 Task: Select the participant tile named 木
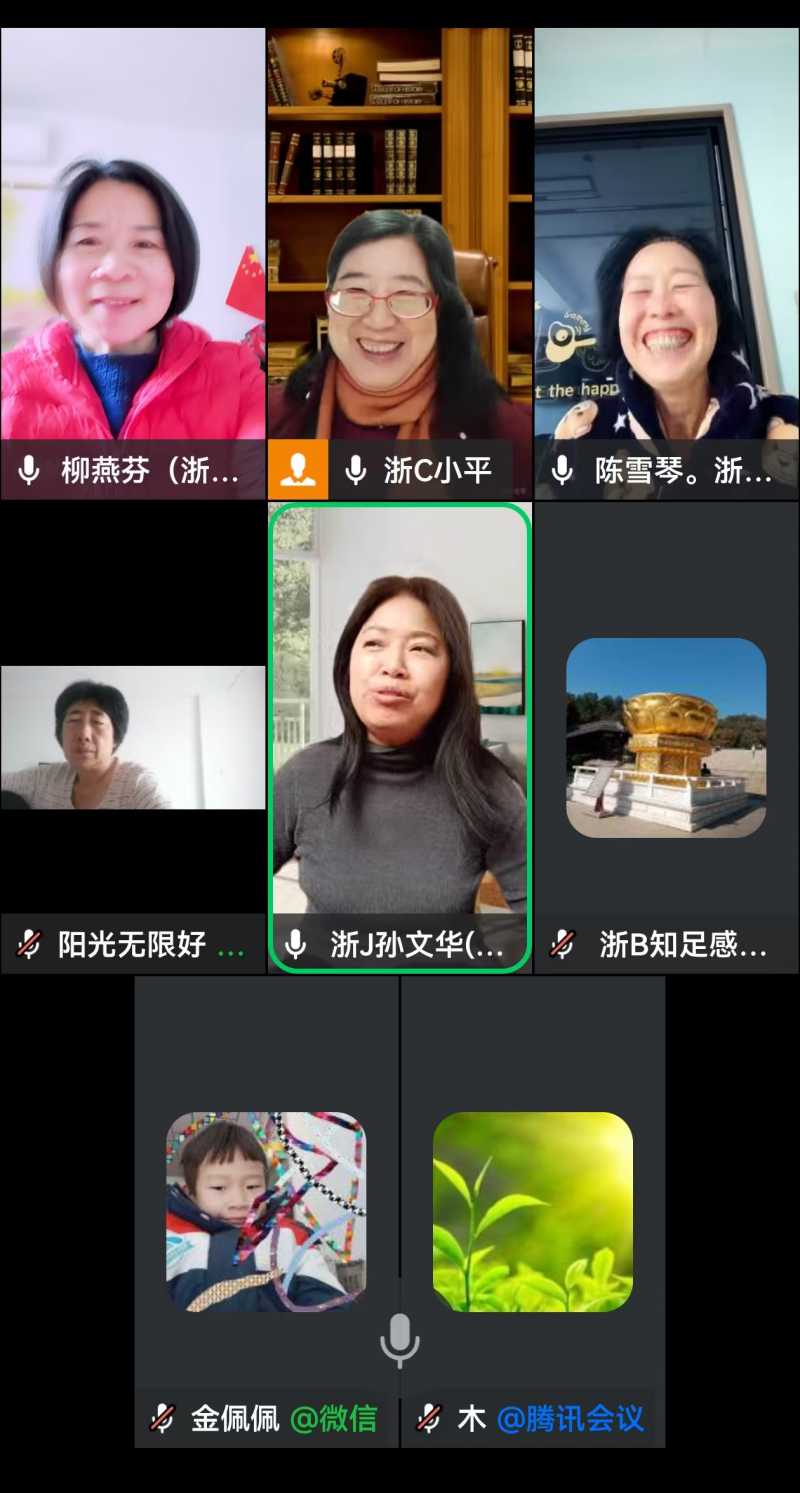coord(533,1211)
